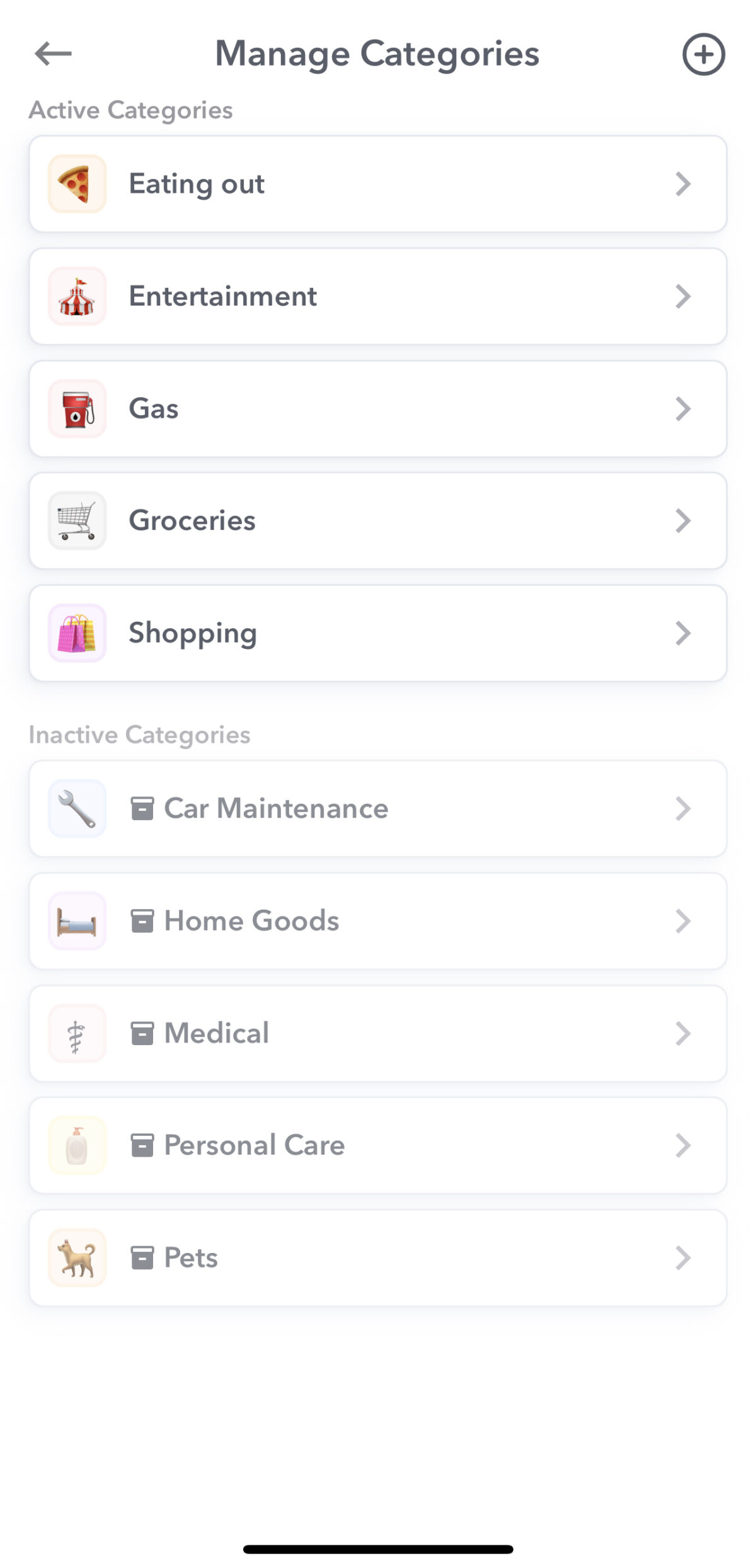The width and height of the screenshot is (756, 1568).
Task: Select the Pets category row
Action: [378, 1257]
